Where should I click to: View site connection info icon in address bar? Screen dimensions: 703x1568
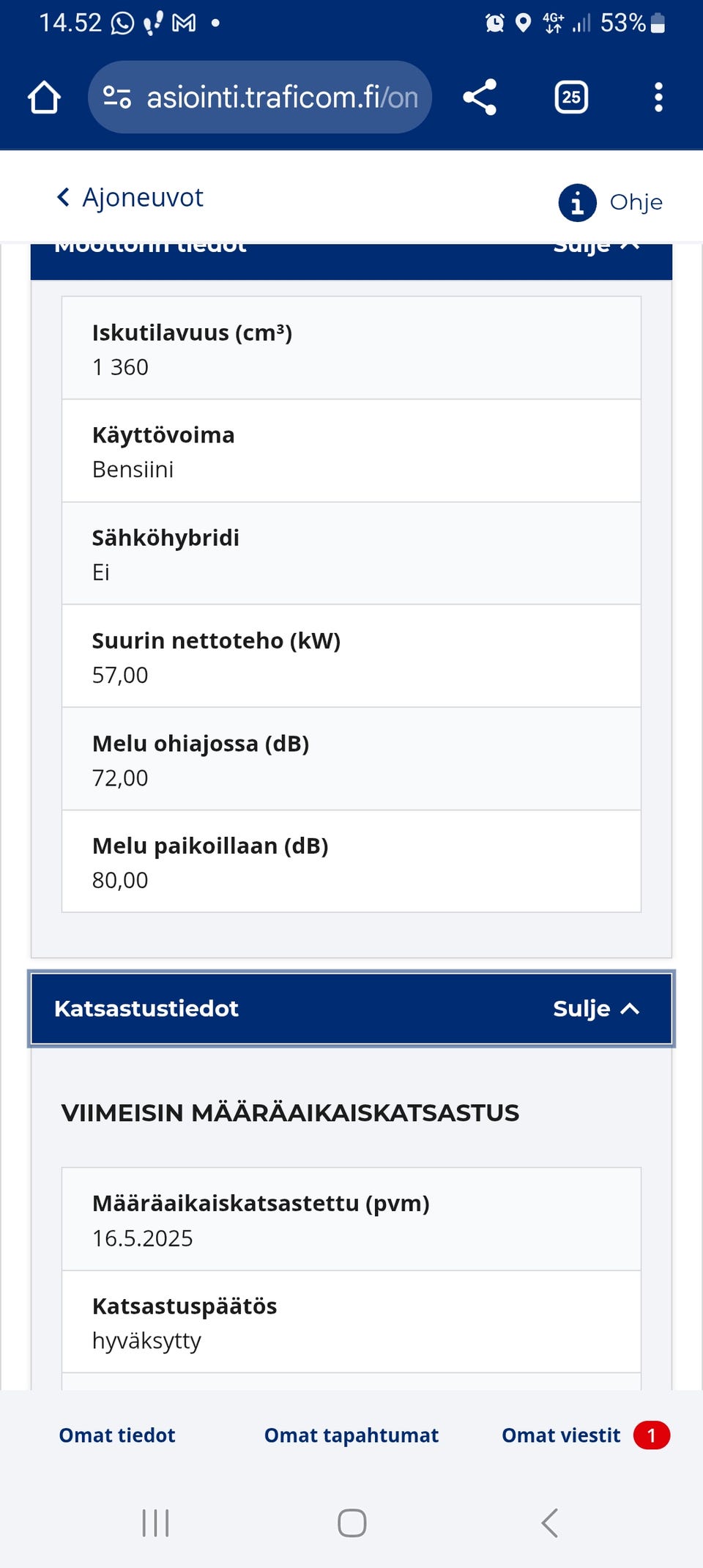(x=117, y=96)
